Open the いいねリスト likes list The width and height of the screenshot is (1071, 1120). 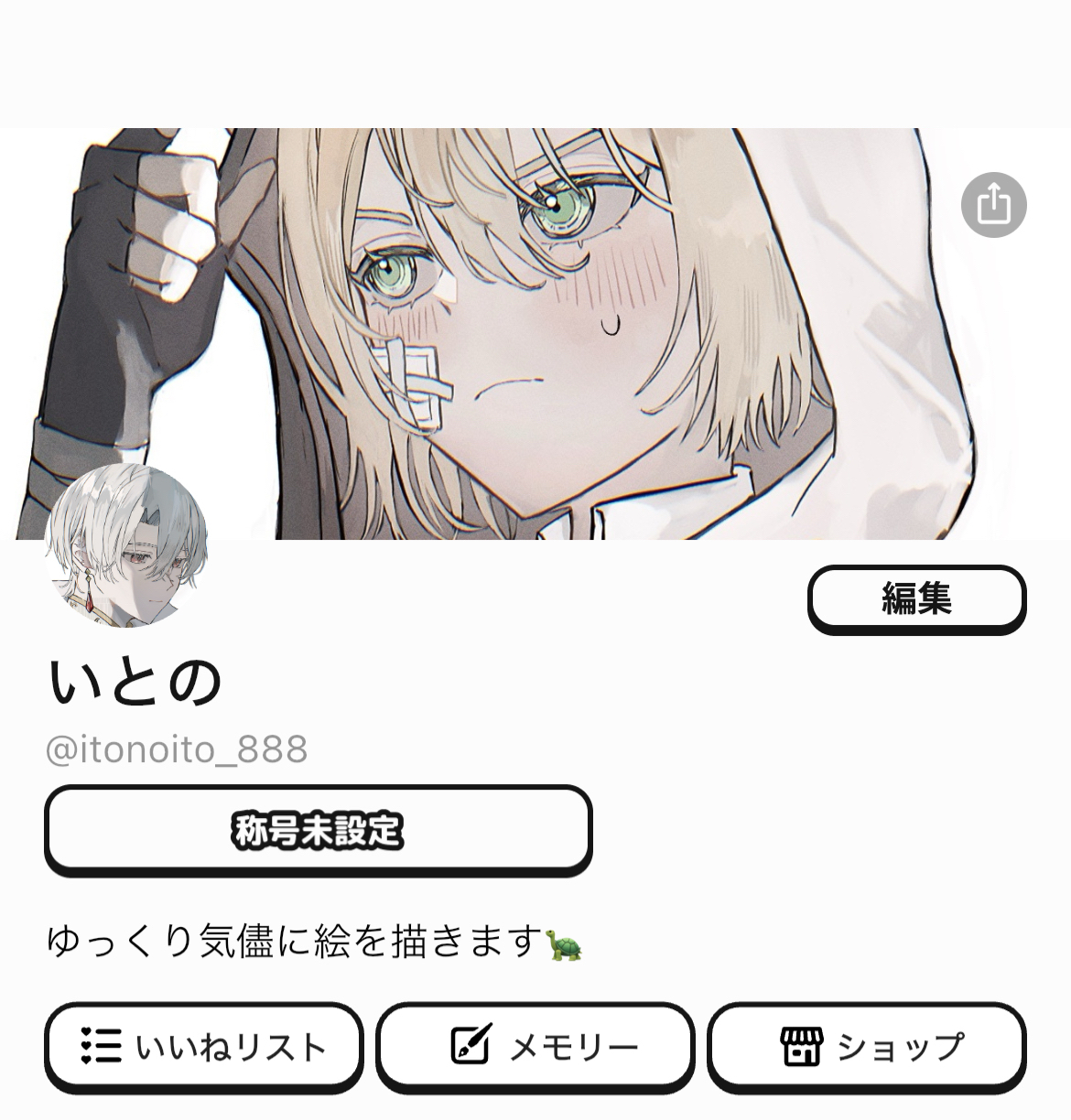click(203, 1046)
